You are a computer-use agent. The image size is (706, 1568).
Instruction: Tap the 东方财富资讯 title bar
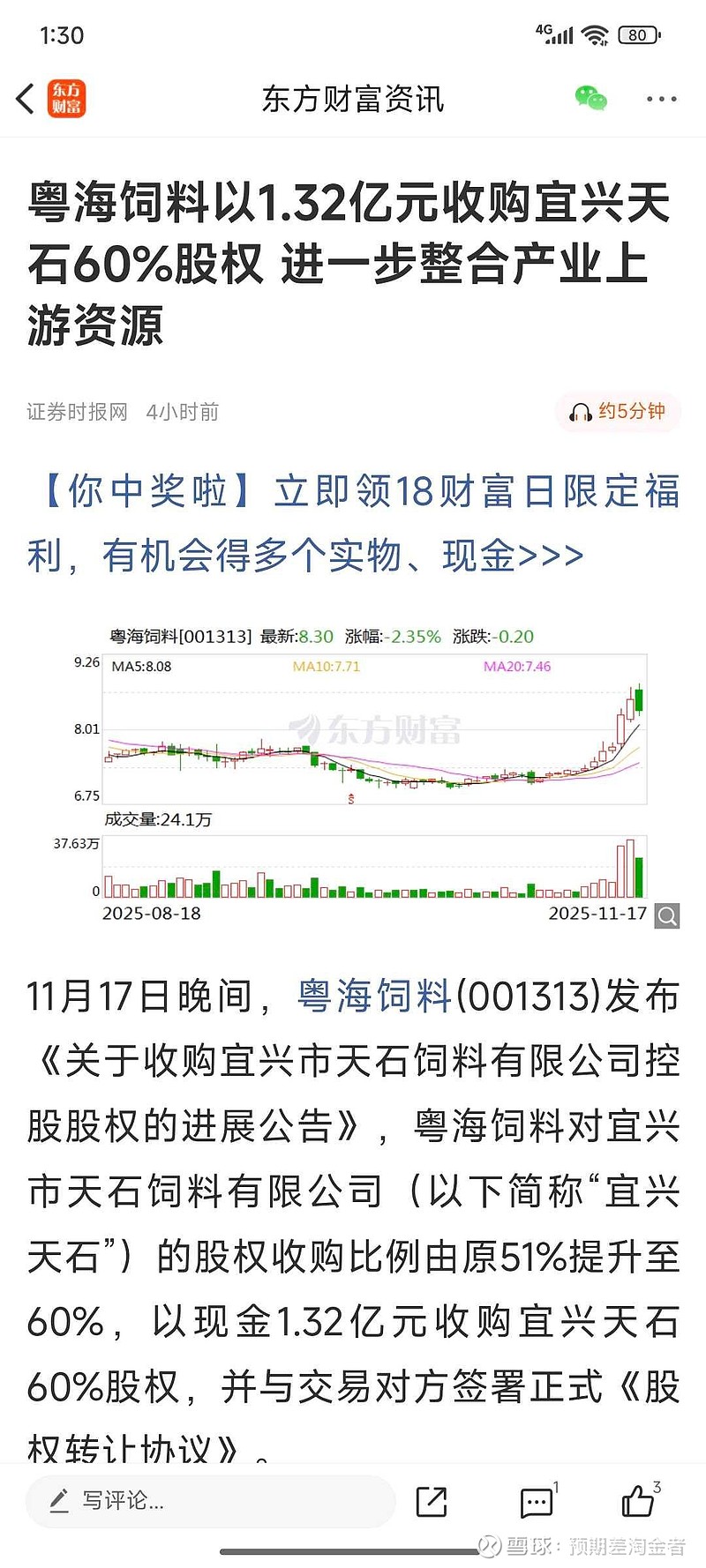pos(353,99)
